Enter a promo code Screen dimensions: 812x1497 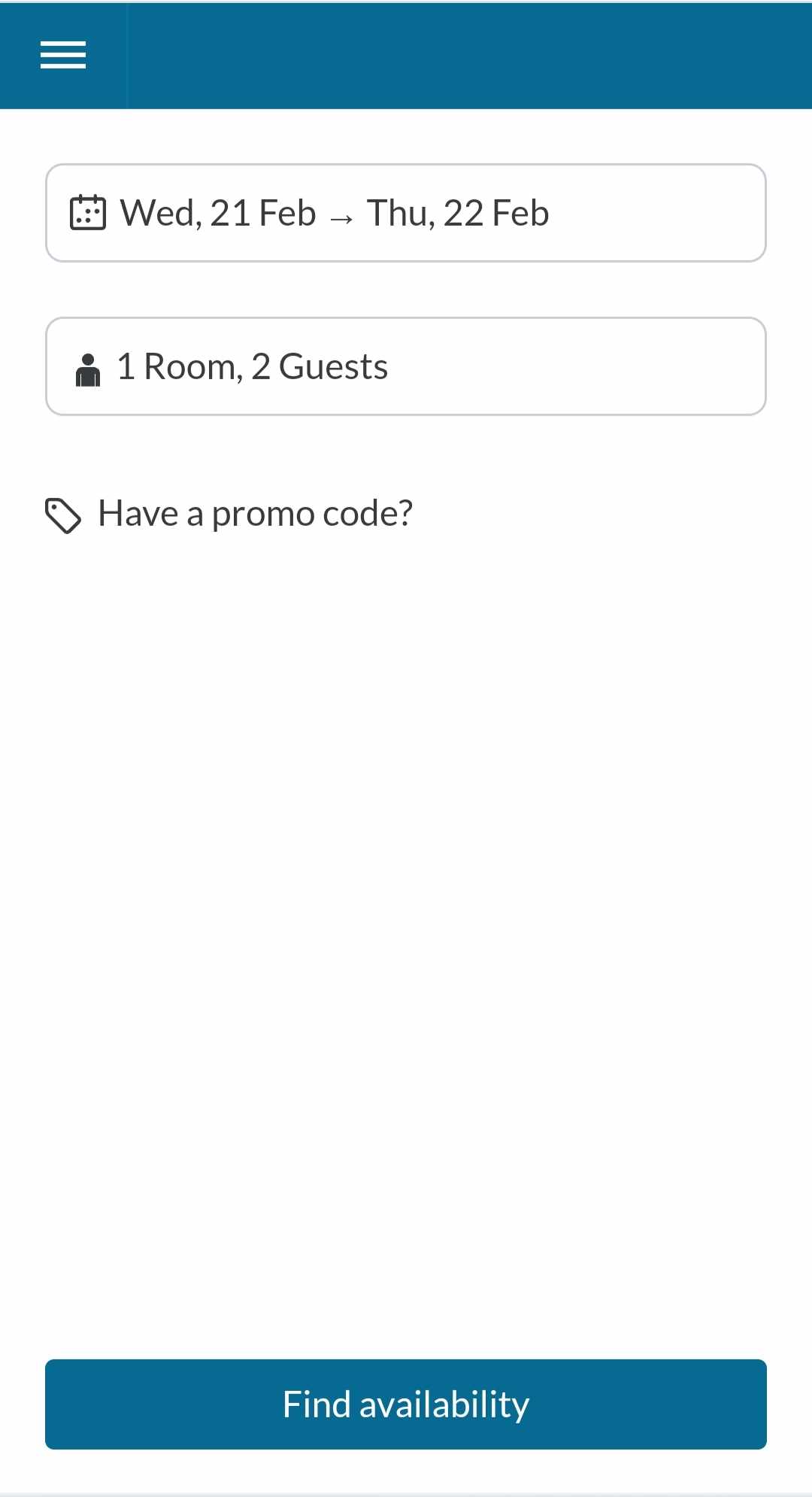coord(254,514)
